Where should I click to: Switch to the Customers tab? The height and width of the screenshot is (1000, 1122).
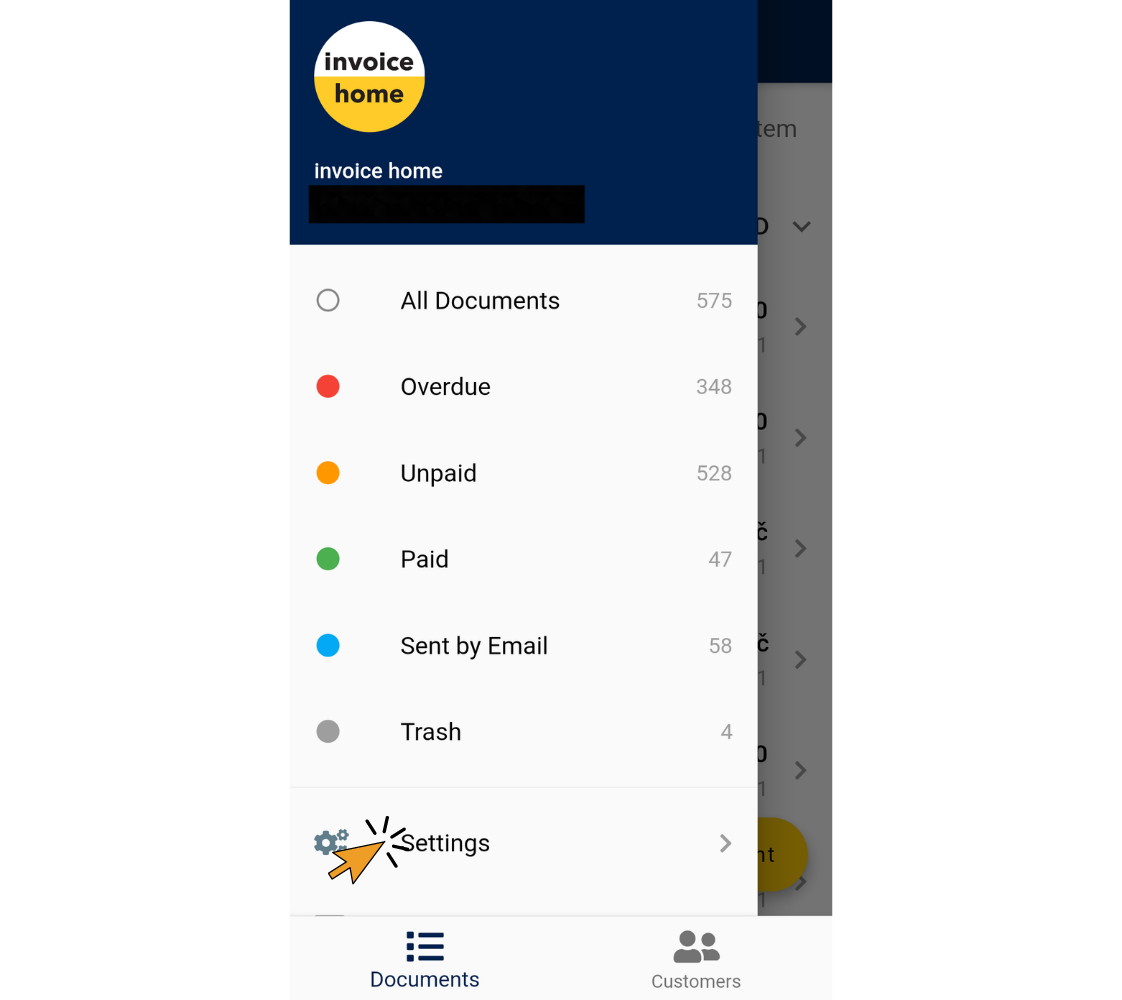696,960
